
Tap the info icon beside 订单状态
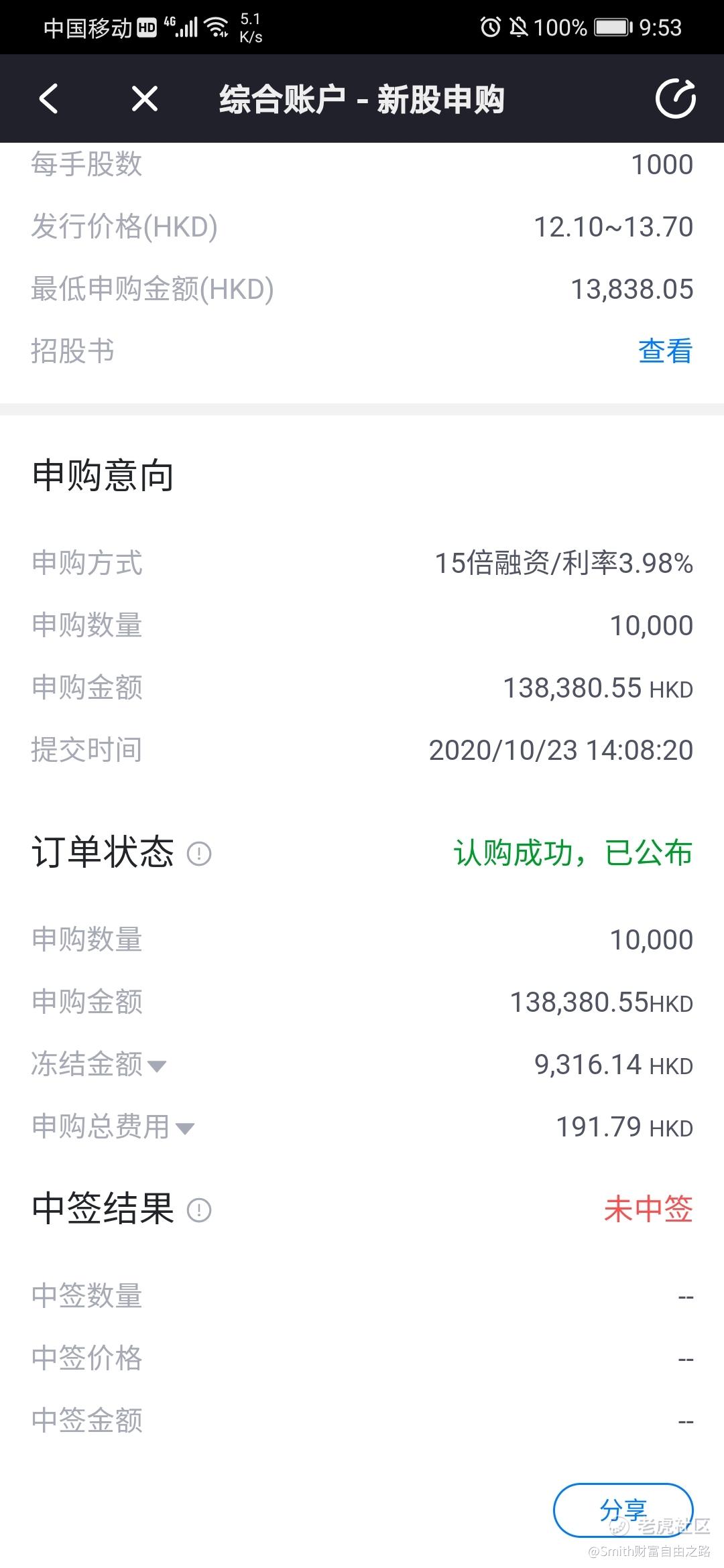point(199,854)
